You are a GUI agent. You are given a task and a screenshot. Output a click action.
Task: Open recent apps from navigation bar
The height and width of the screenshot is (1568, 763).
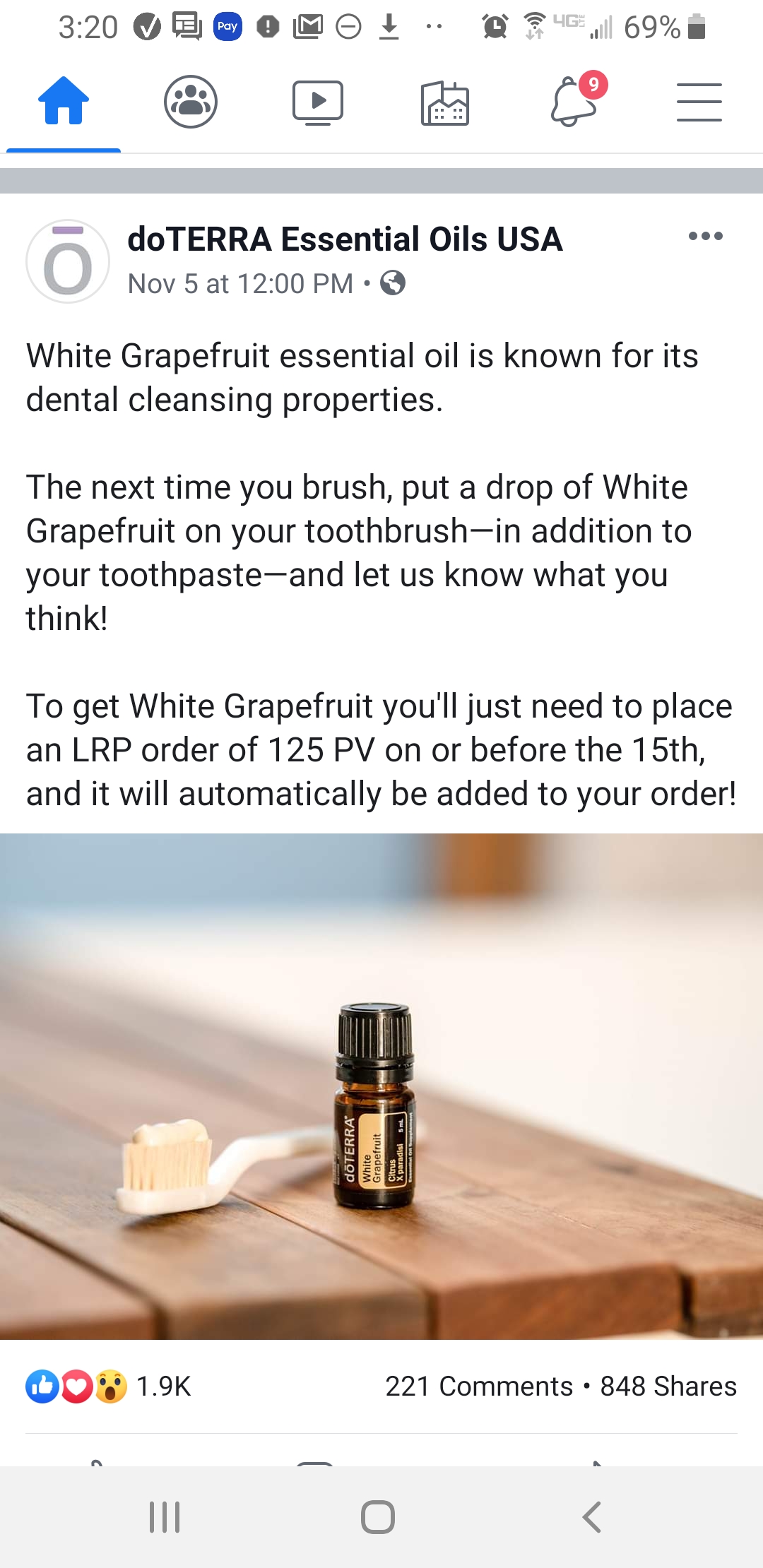point(165,1516)
